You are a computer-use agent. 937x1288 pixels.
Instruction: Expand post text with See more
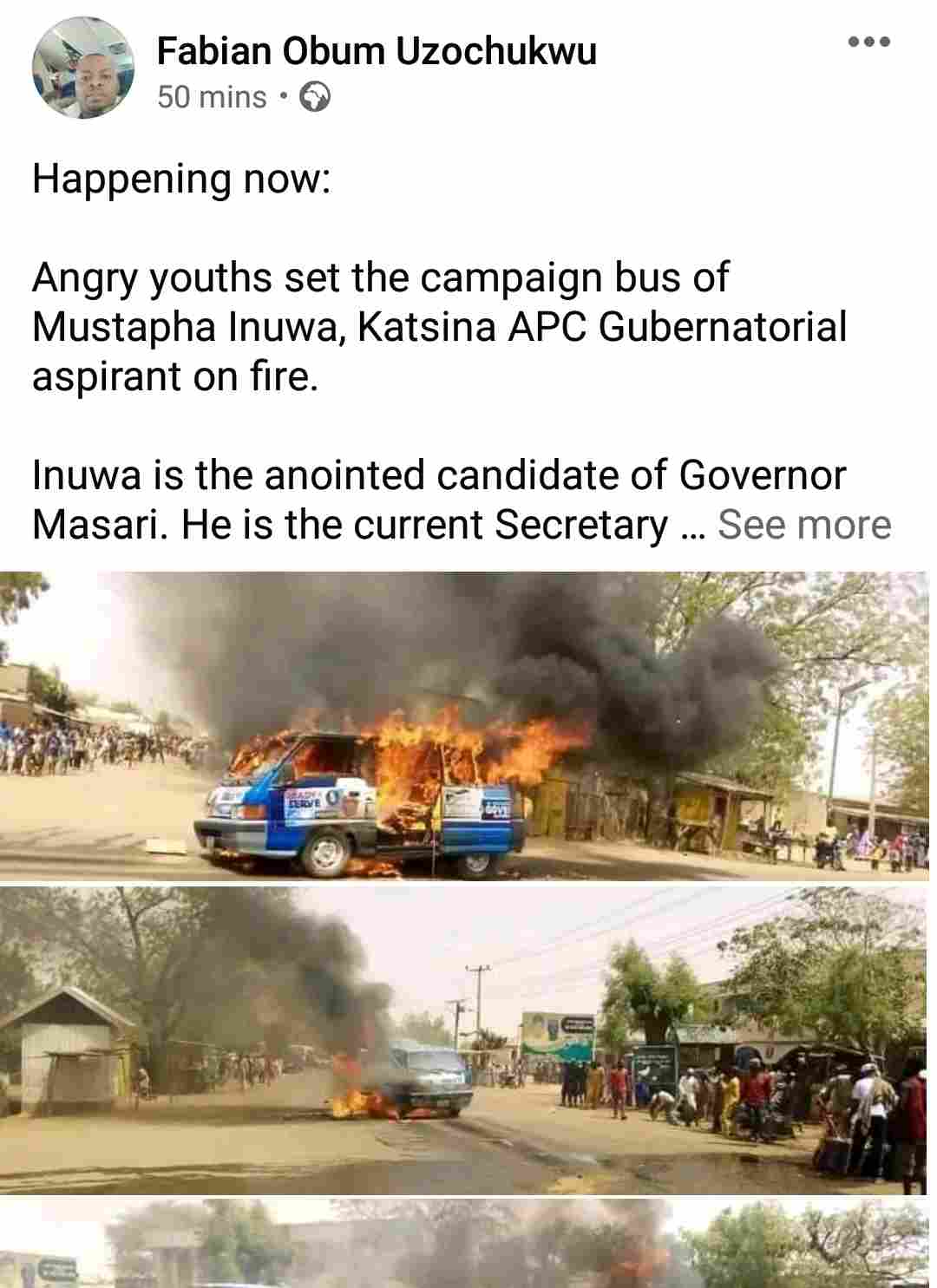point(804,525)
